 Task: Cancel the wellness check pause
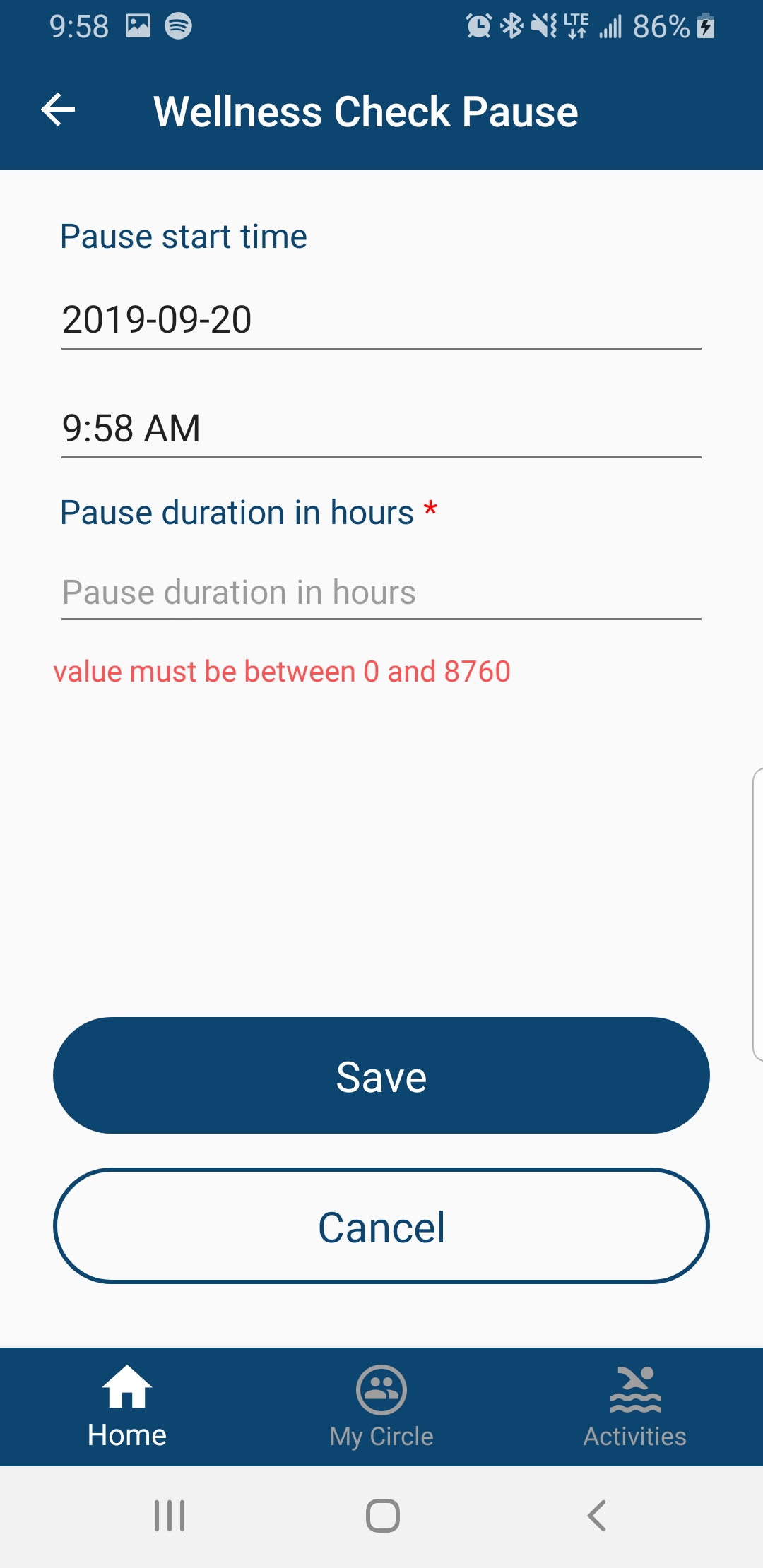coord(381,1225)
